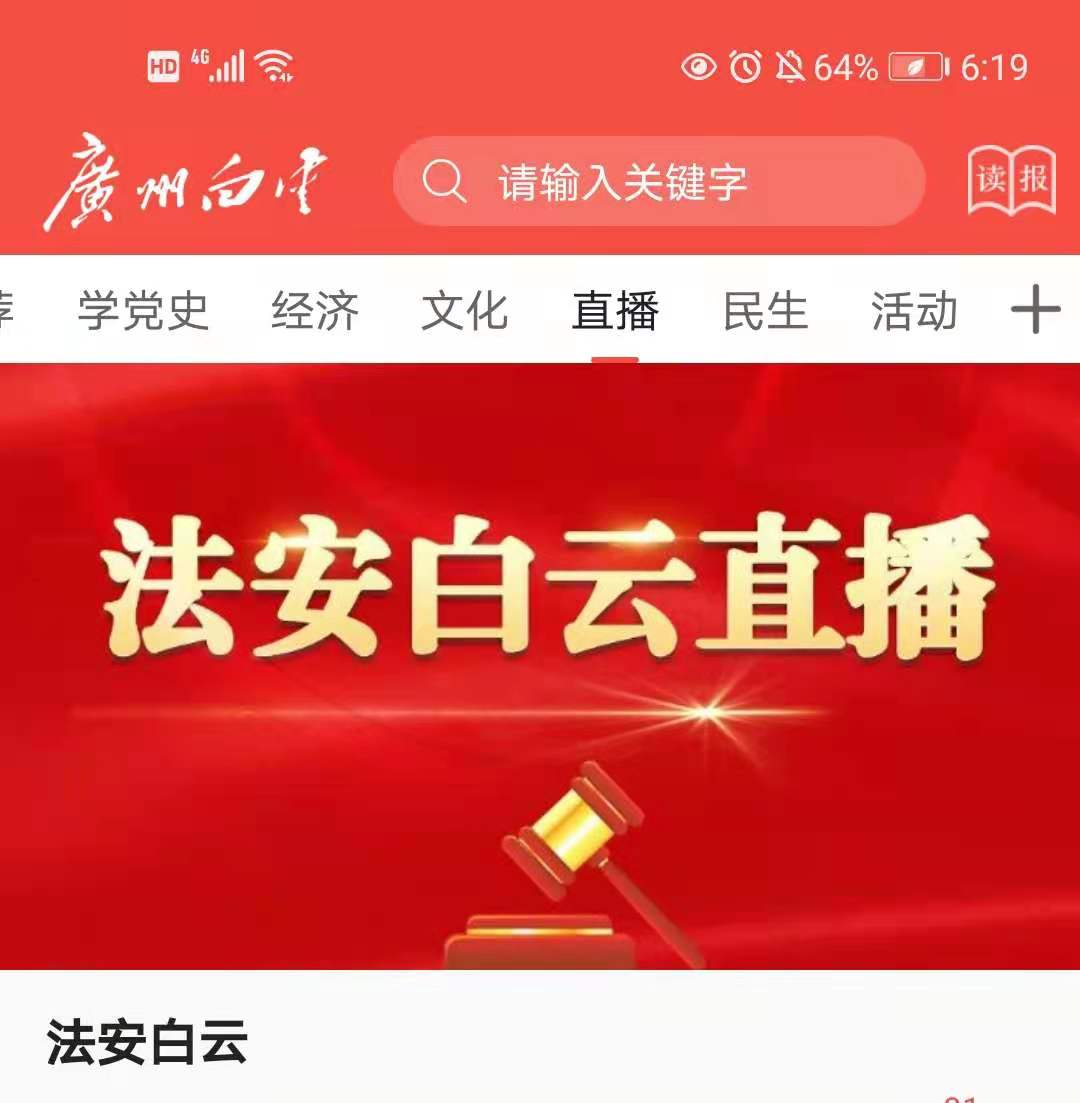This screenshot has height=1103, width=1080.
Task: Switch to the 学党史 tab
Action: [x=143, y=311]
